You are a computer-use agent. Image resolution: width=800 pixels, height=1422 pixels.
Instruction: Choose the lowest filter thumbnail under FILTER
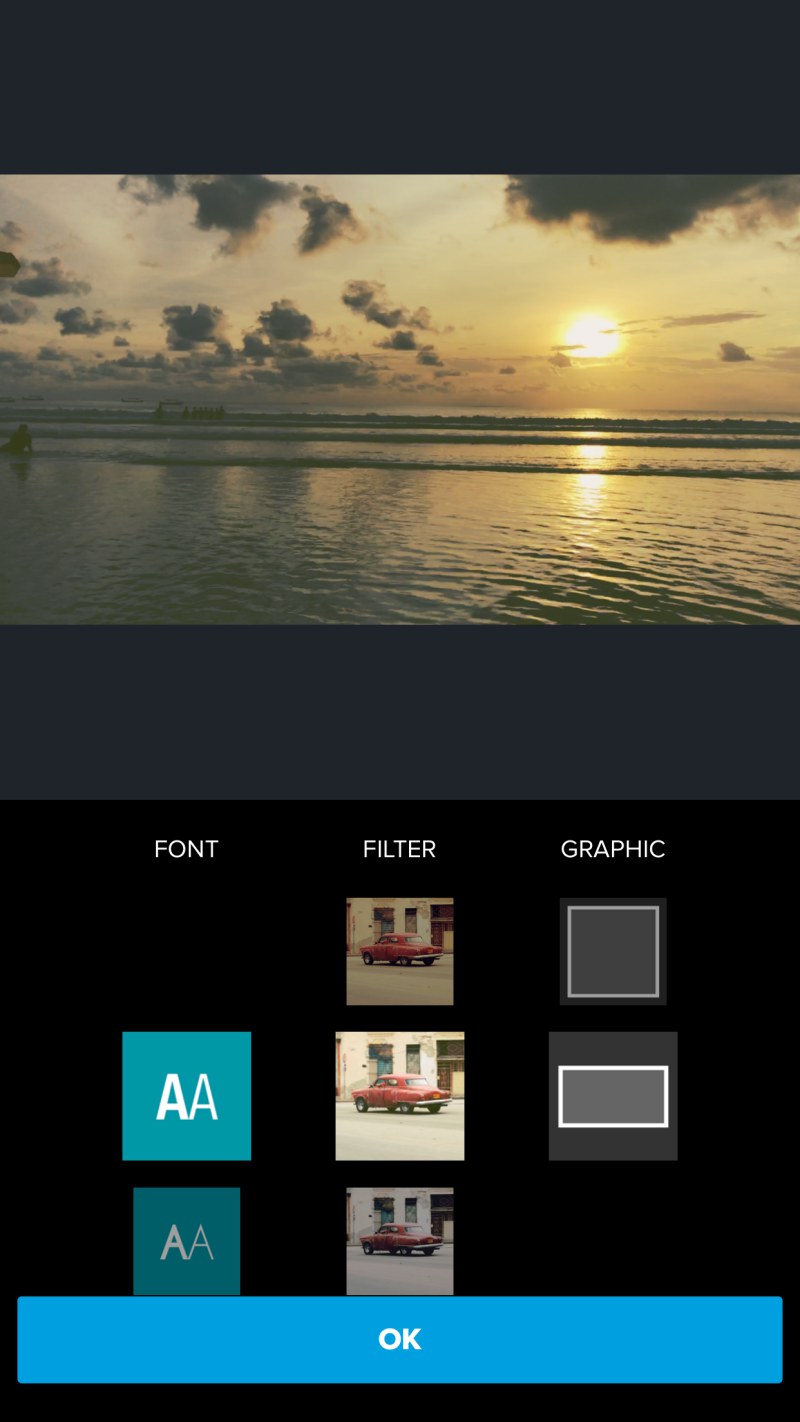(x=400, y=1241)
